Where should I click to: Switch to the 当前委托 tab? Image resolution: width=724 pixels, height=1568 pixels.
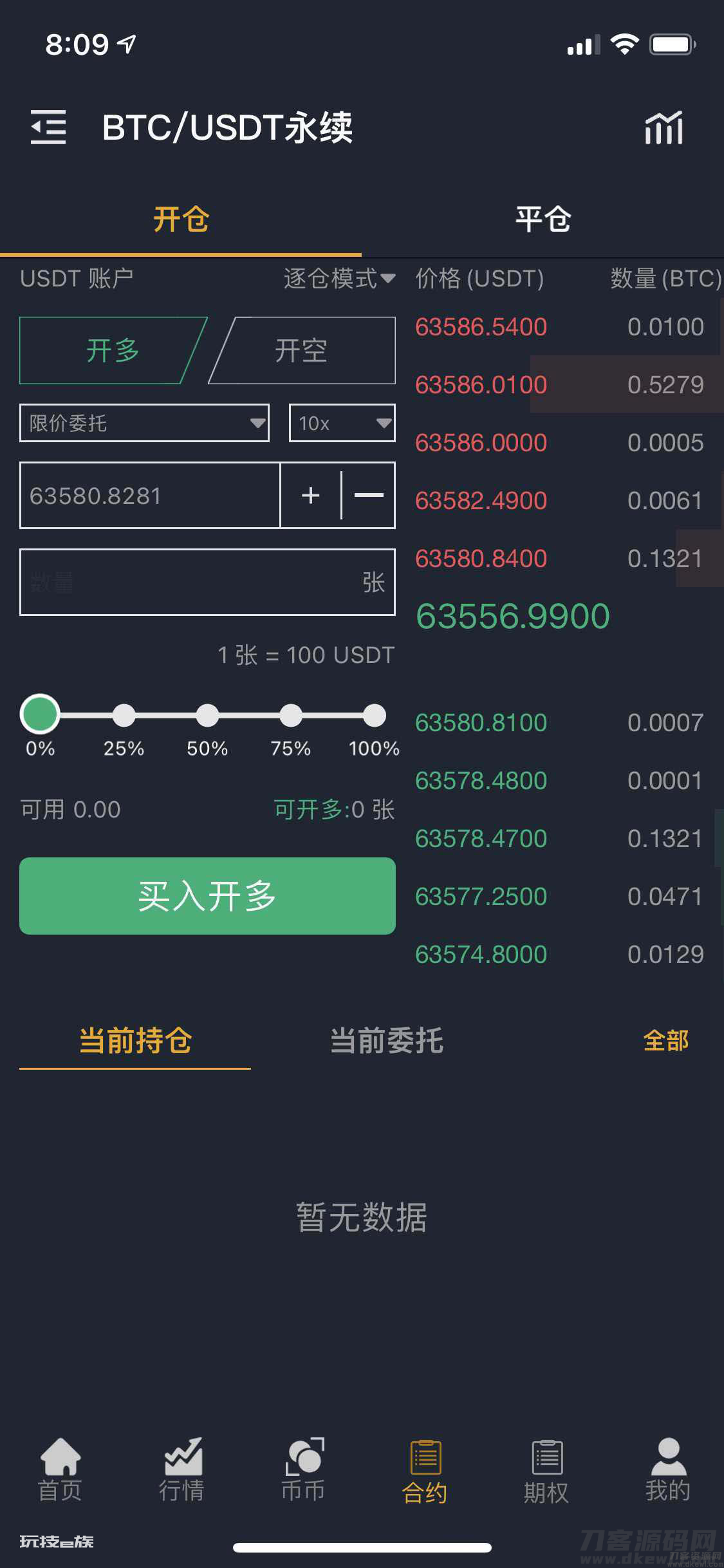click(x=386, y=1041)
